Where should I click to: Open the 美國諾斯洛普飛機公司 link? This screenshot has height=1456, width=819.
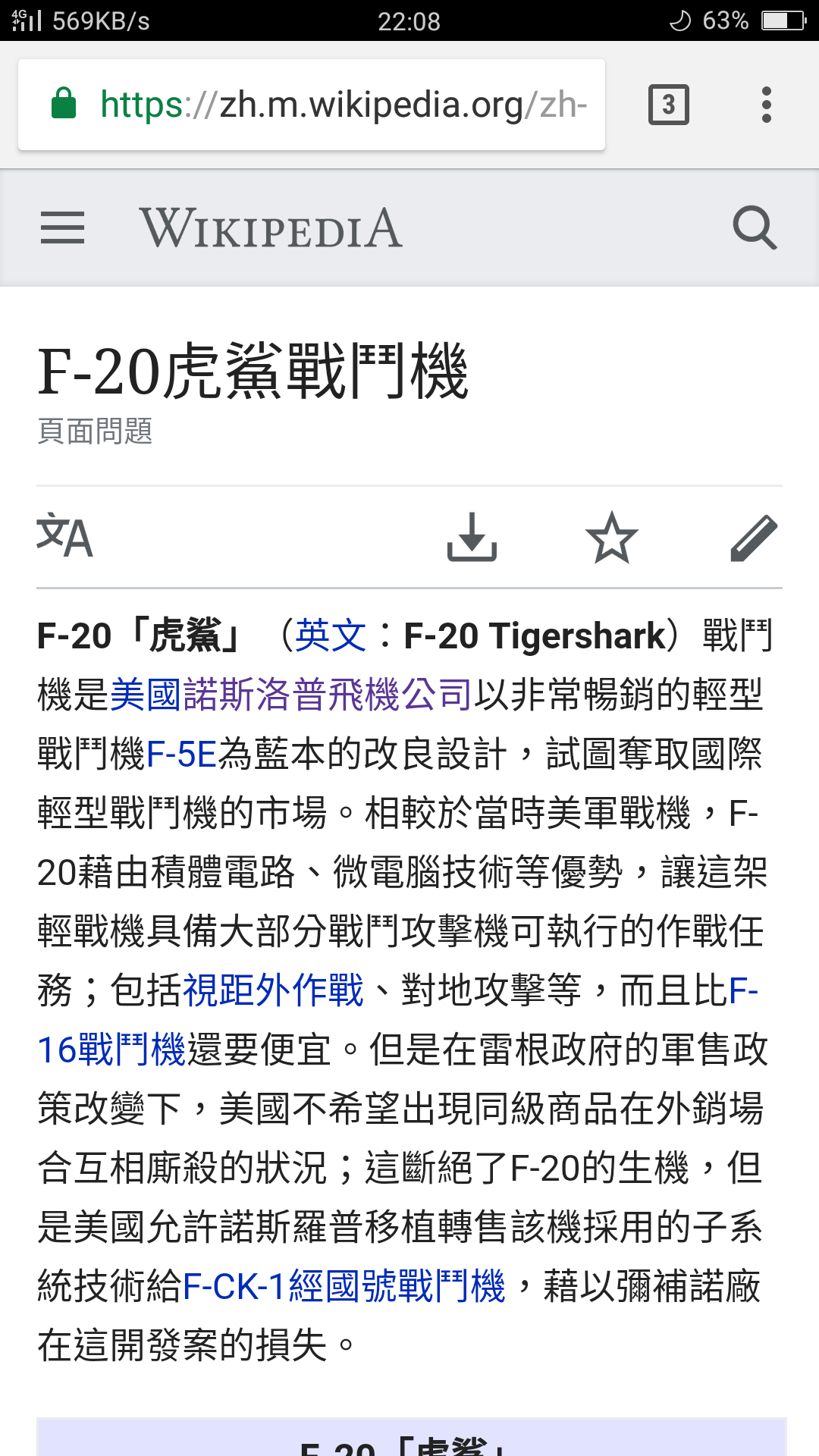(x=292, y=695)
